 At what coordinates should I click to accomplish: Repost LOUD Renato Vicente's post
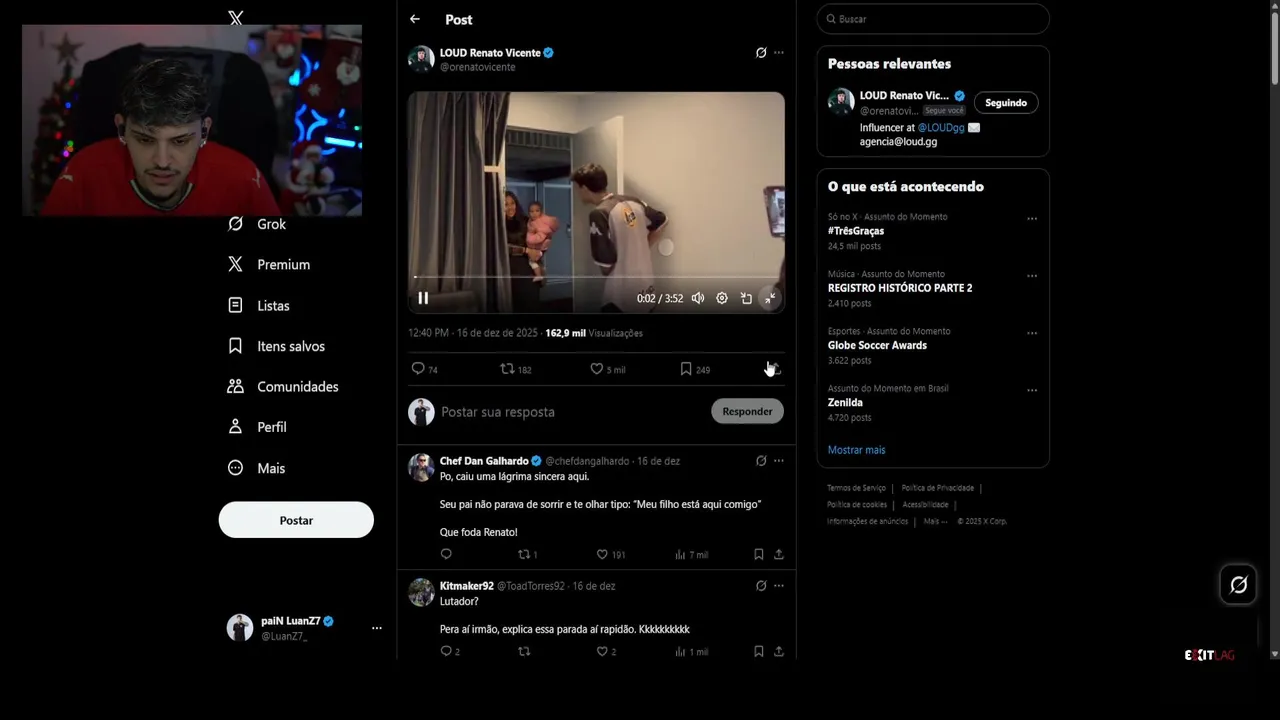click(507, 369)
